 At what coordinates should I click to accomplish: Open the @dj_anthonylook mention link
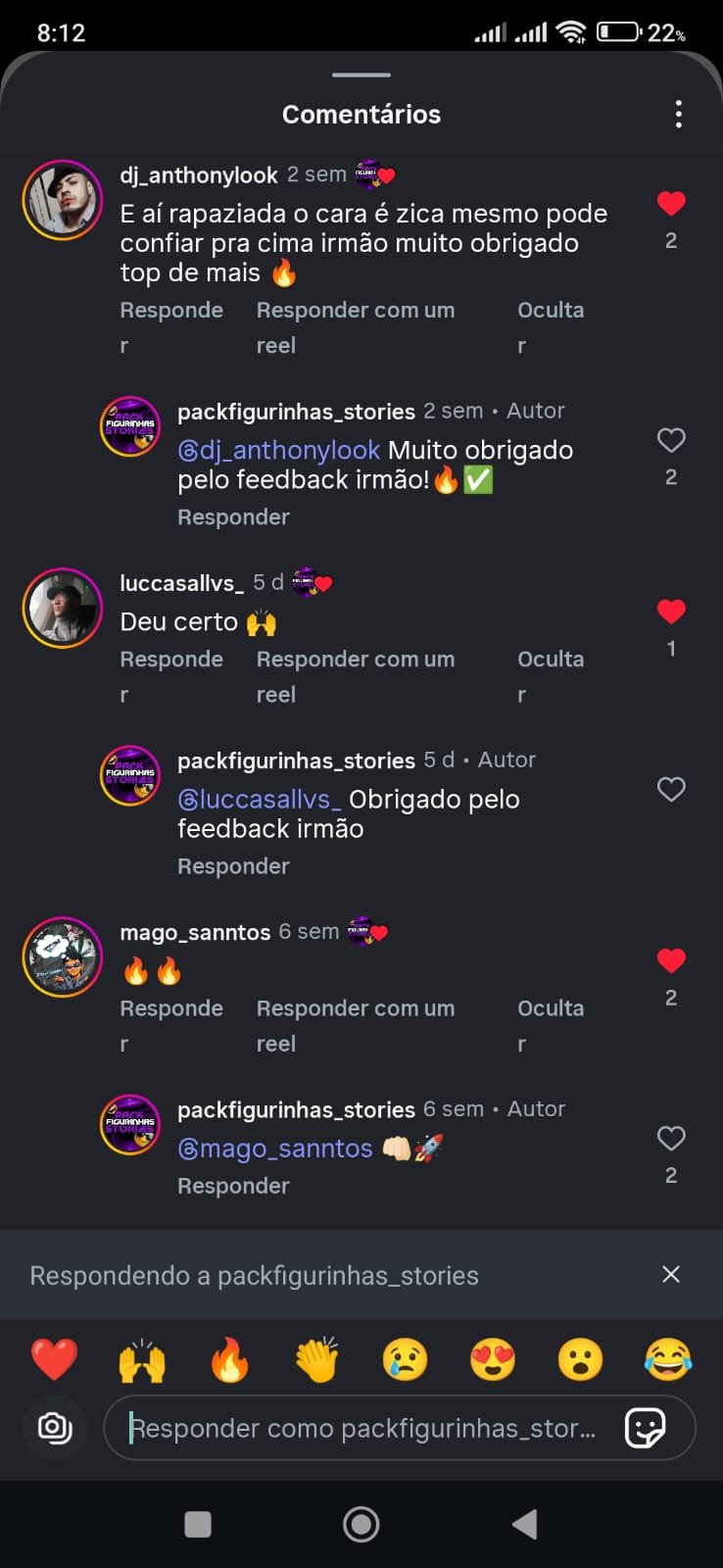(x=279, y=450)
